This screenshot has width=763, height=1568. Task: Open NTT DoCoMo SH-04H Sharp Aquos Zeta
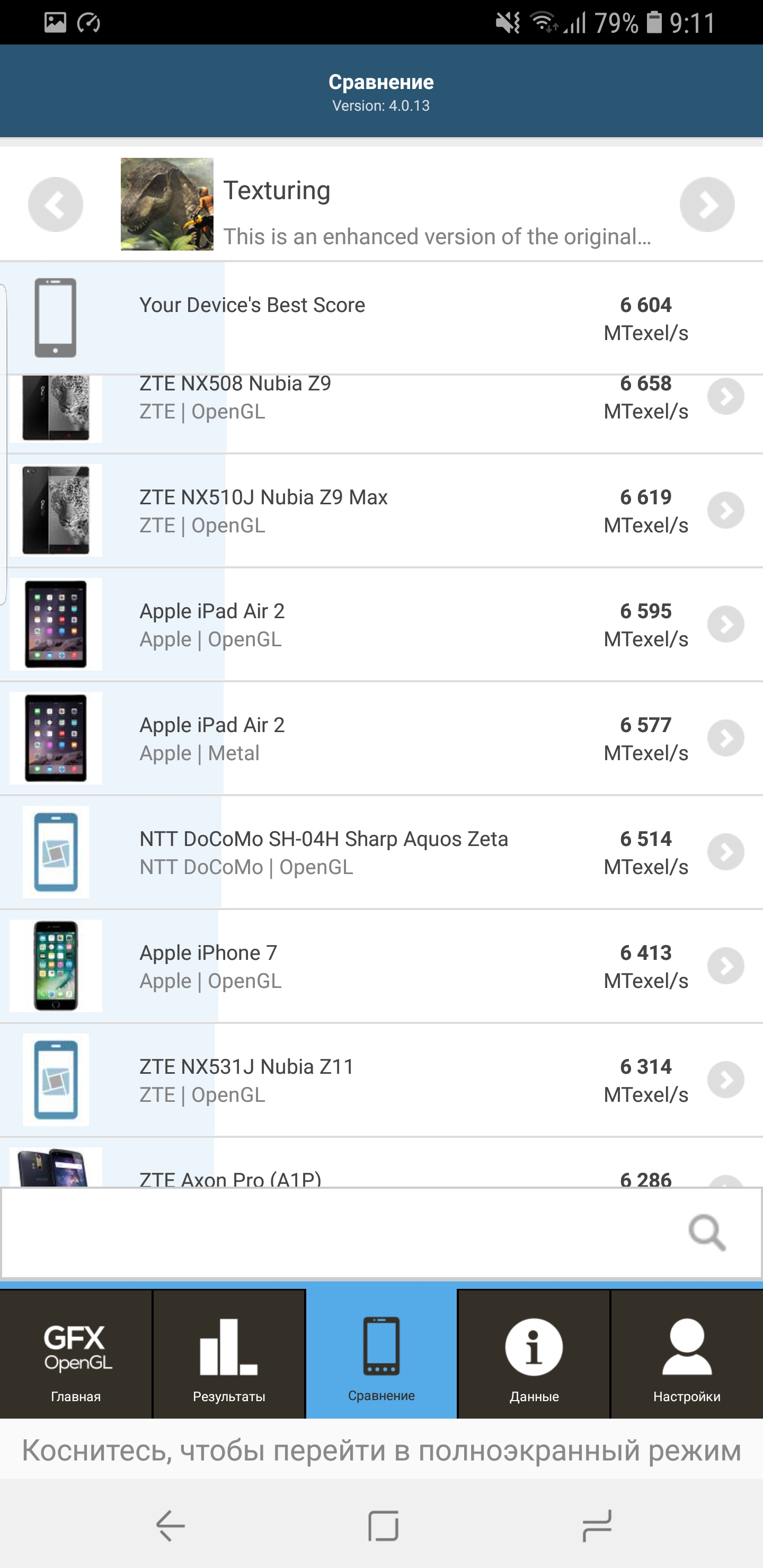(x=725, y=852)
